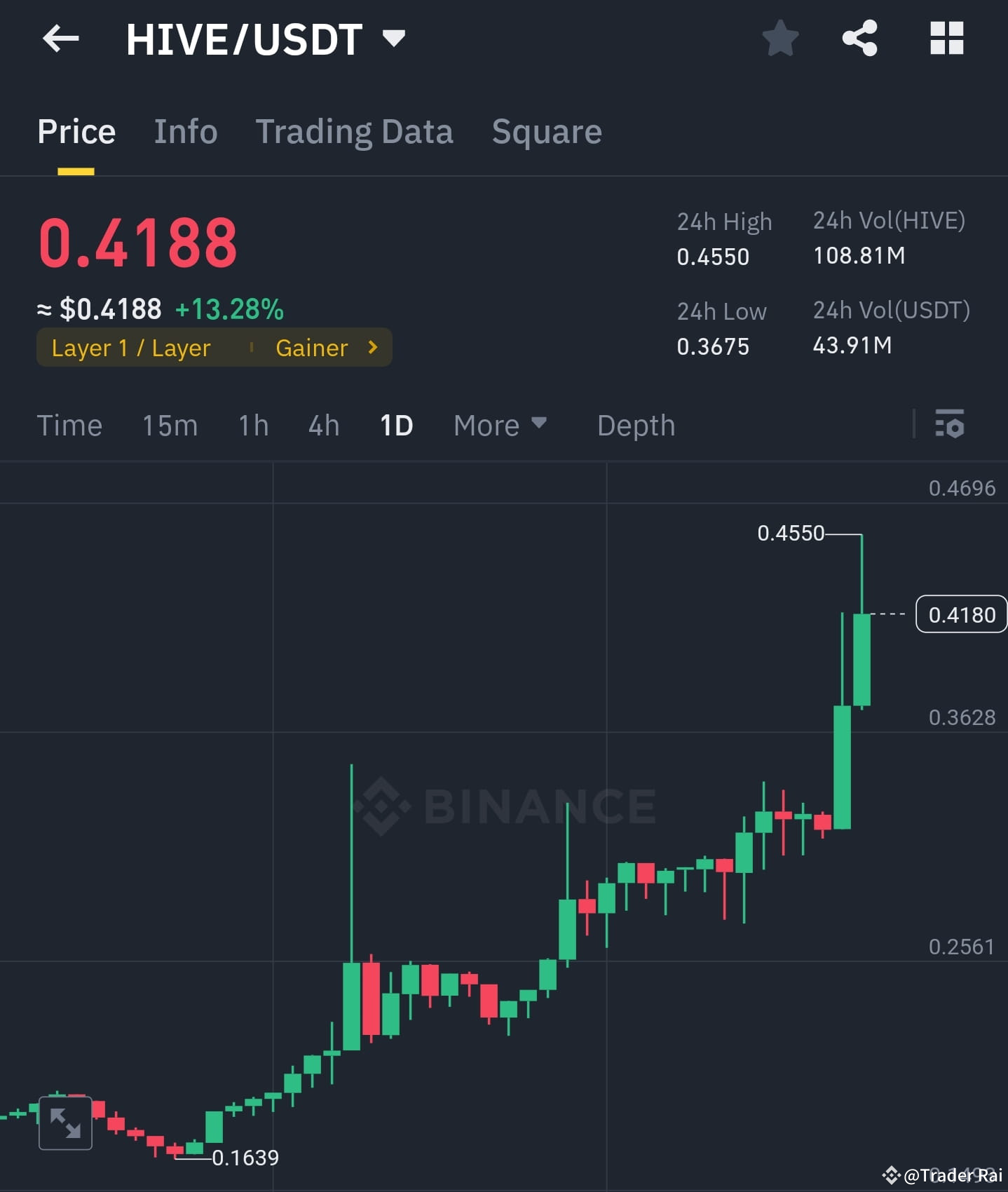Switch chart to 15m interval
Viewport: 1008px width, 1192px height.
pyautogui.click(x=169, y=425)
